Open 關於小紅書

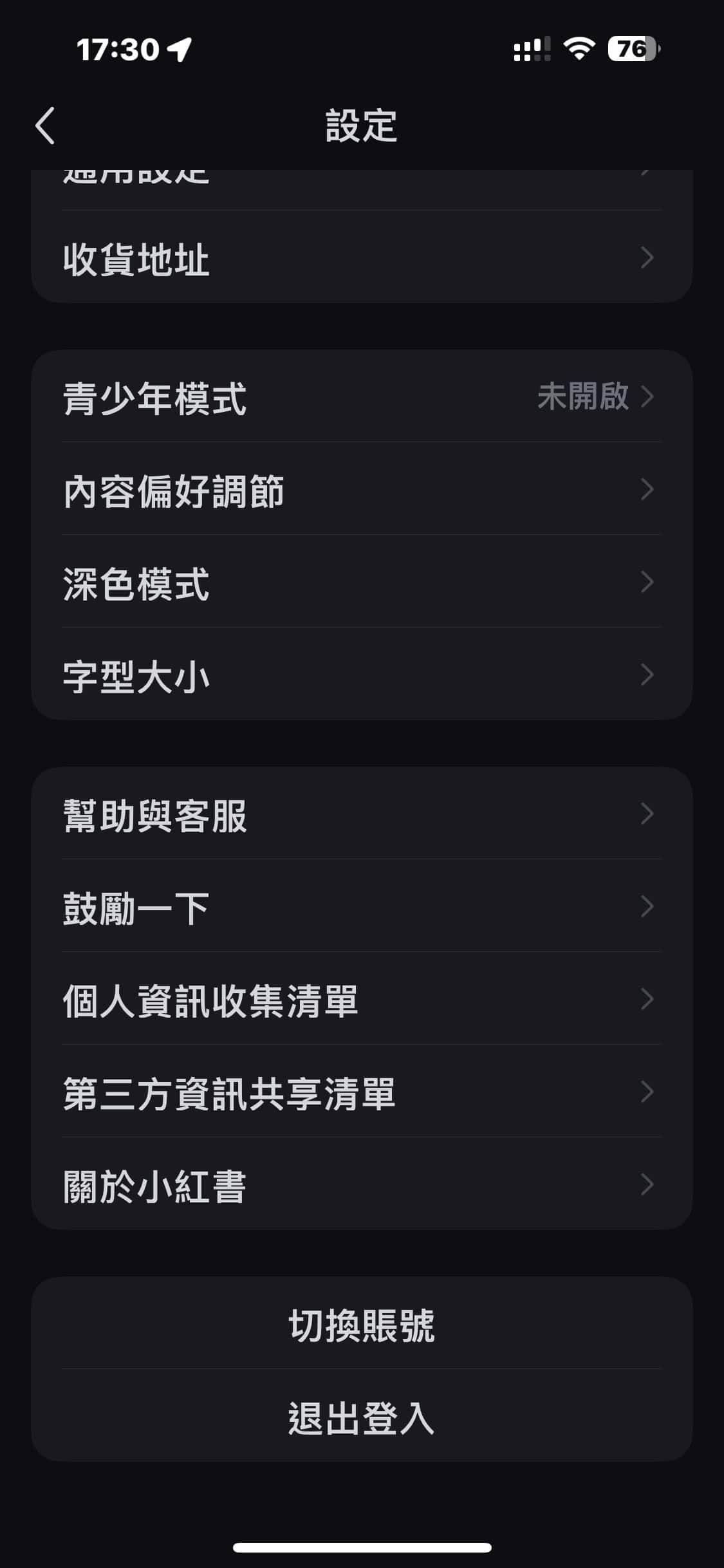click(x=362, y=1184)
